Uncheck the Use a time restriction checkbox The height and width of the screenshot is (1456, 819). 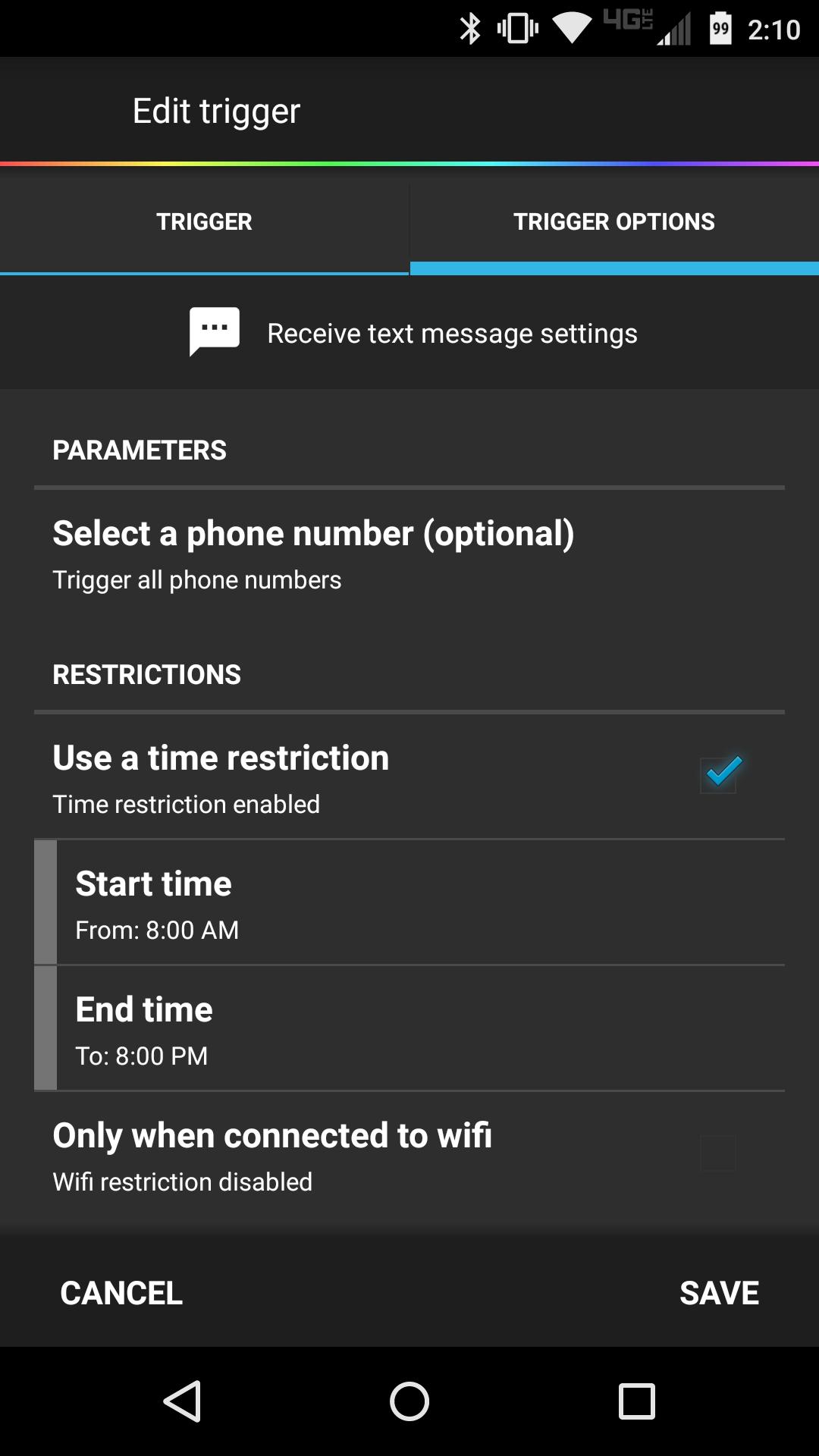click(718, 775)
